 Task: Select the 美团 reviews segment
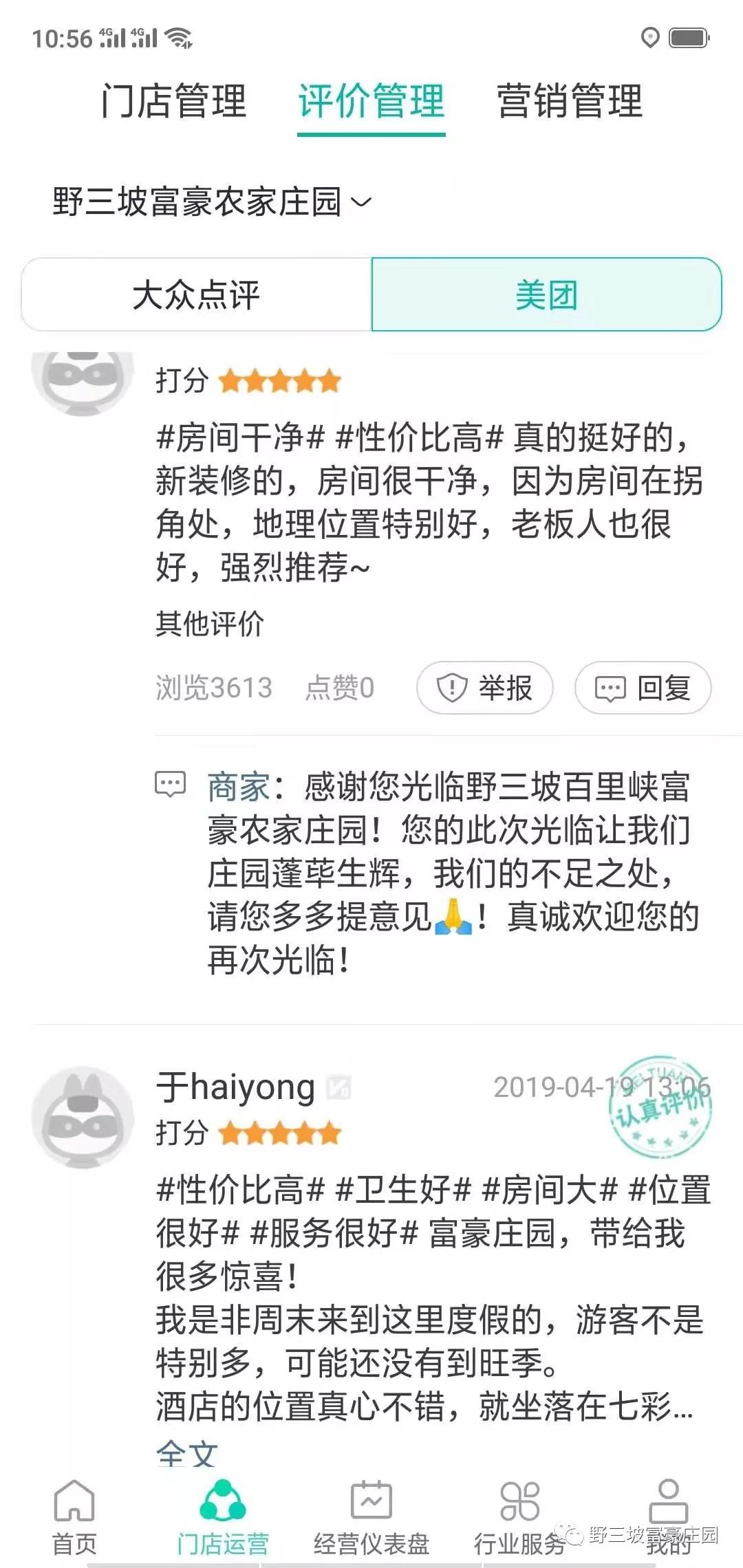point(546,295)
